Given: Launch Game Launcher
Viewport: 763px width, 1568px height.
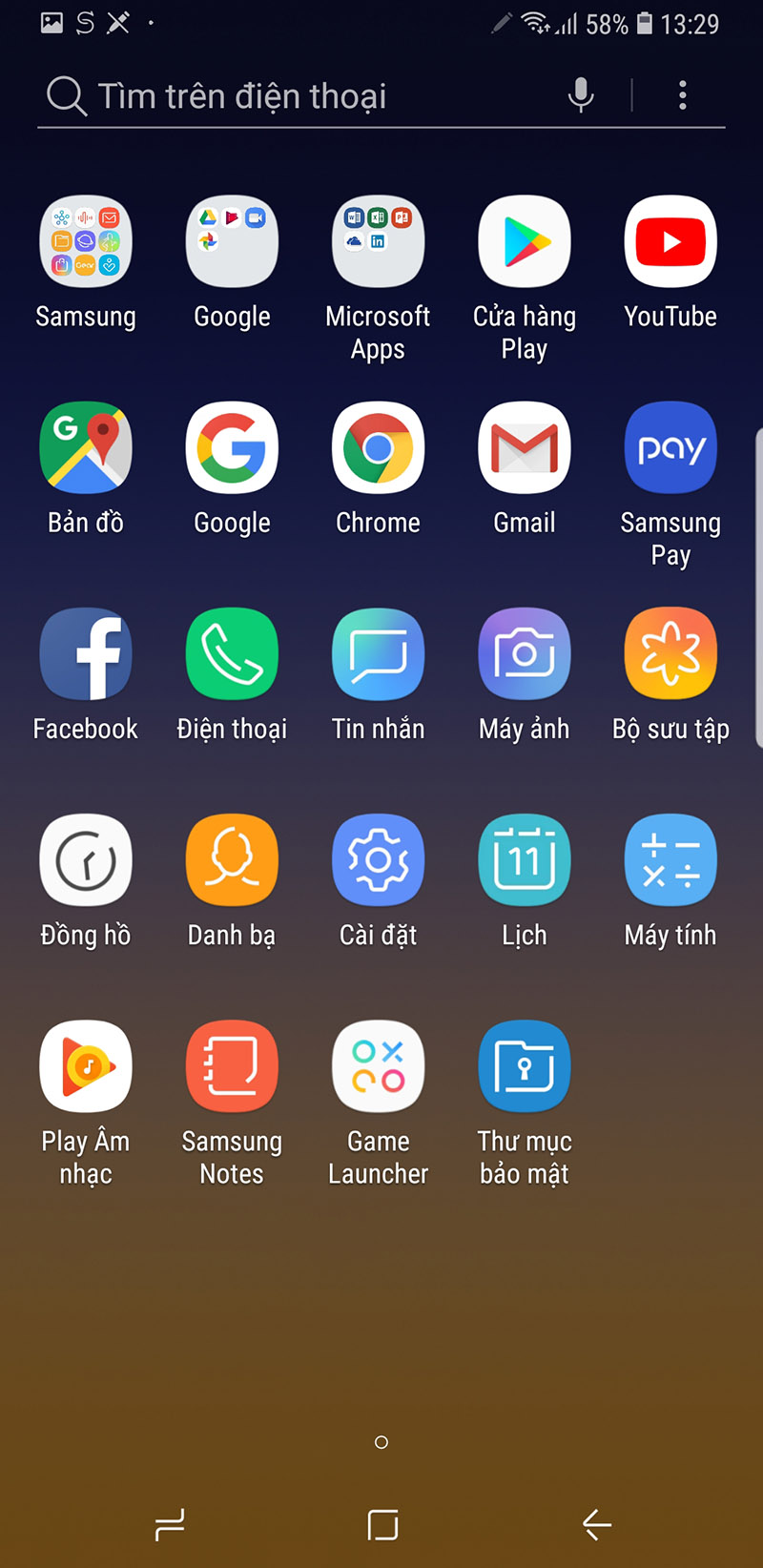Looking at the screenshot, I should (x=378, y=1065).
